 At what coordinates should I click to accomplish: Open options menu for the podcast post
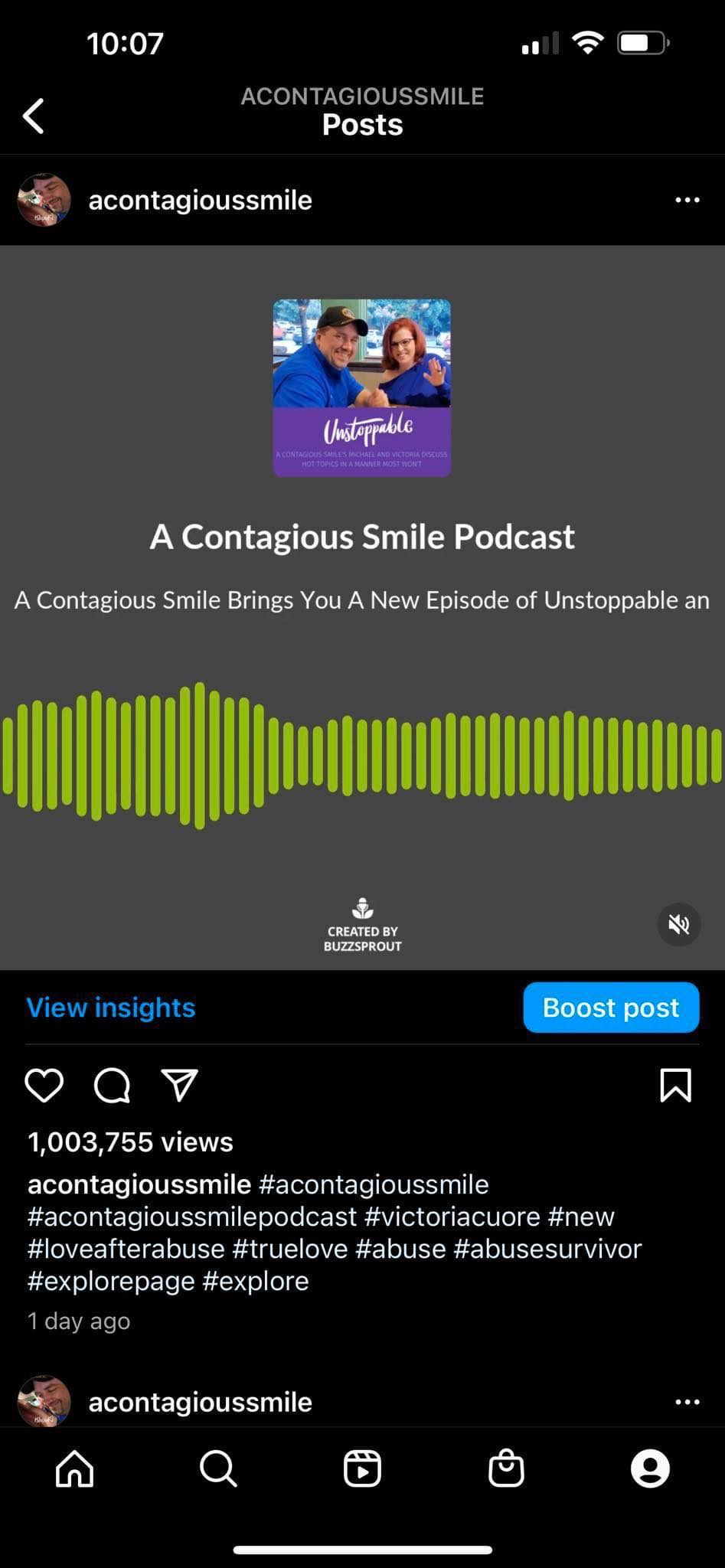(x=687, y=201)
